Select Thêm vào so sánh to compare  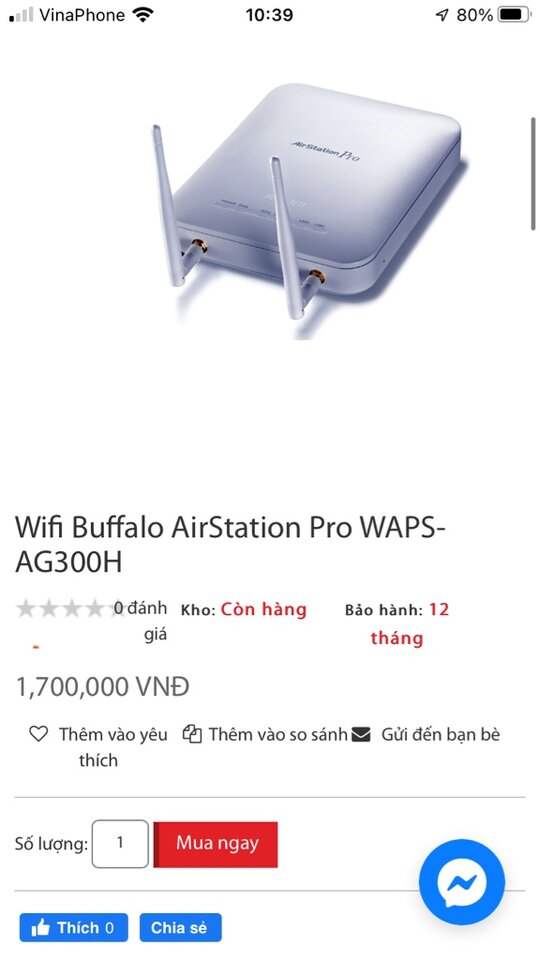click(x=265, y=734)
